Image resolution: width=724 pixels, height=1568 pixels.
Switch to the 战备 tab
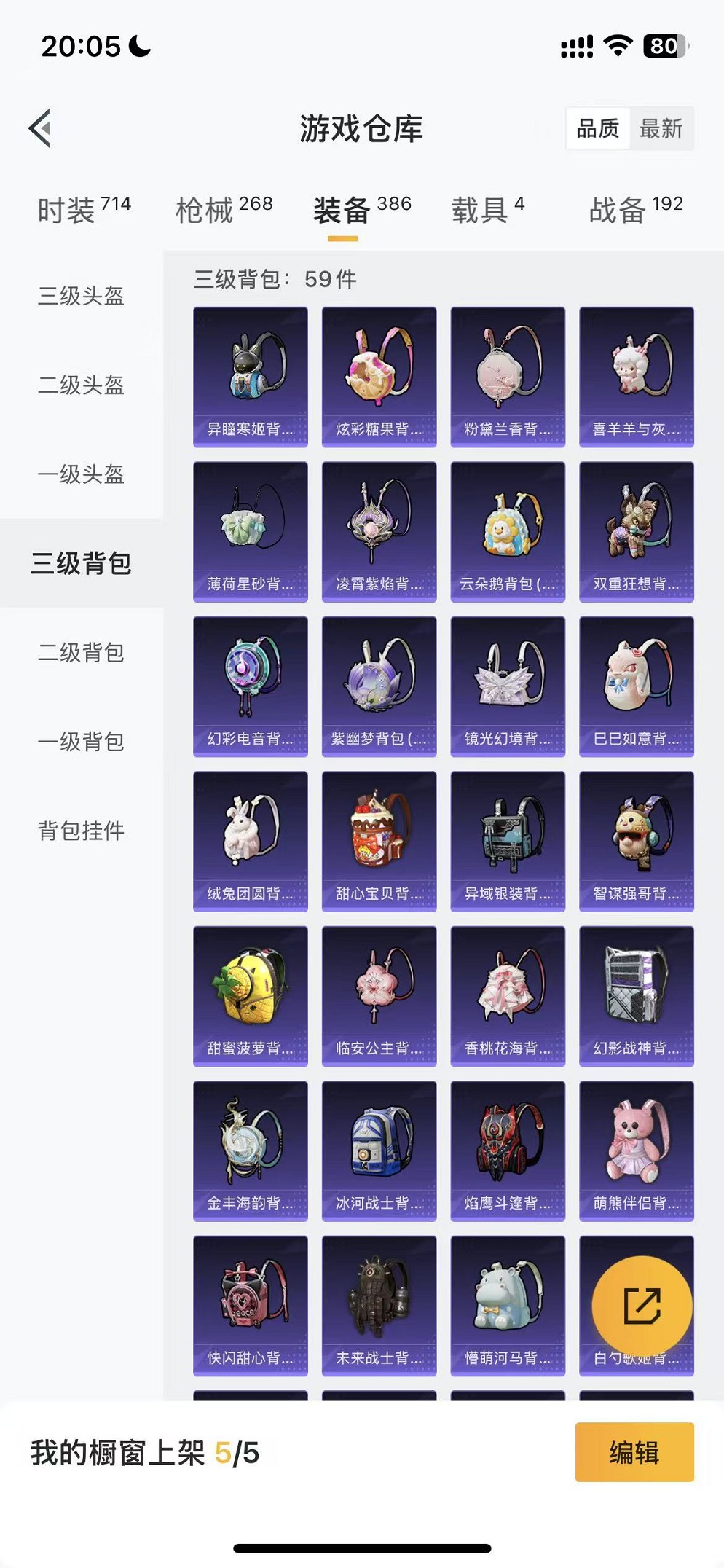(x=635, y=209)
